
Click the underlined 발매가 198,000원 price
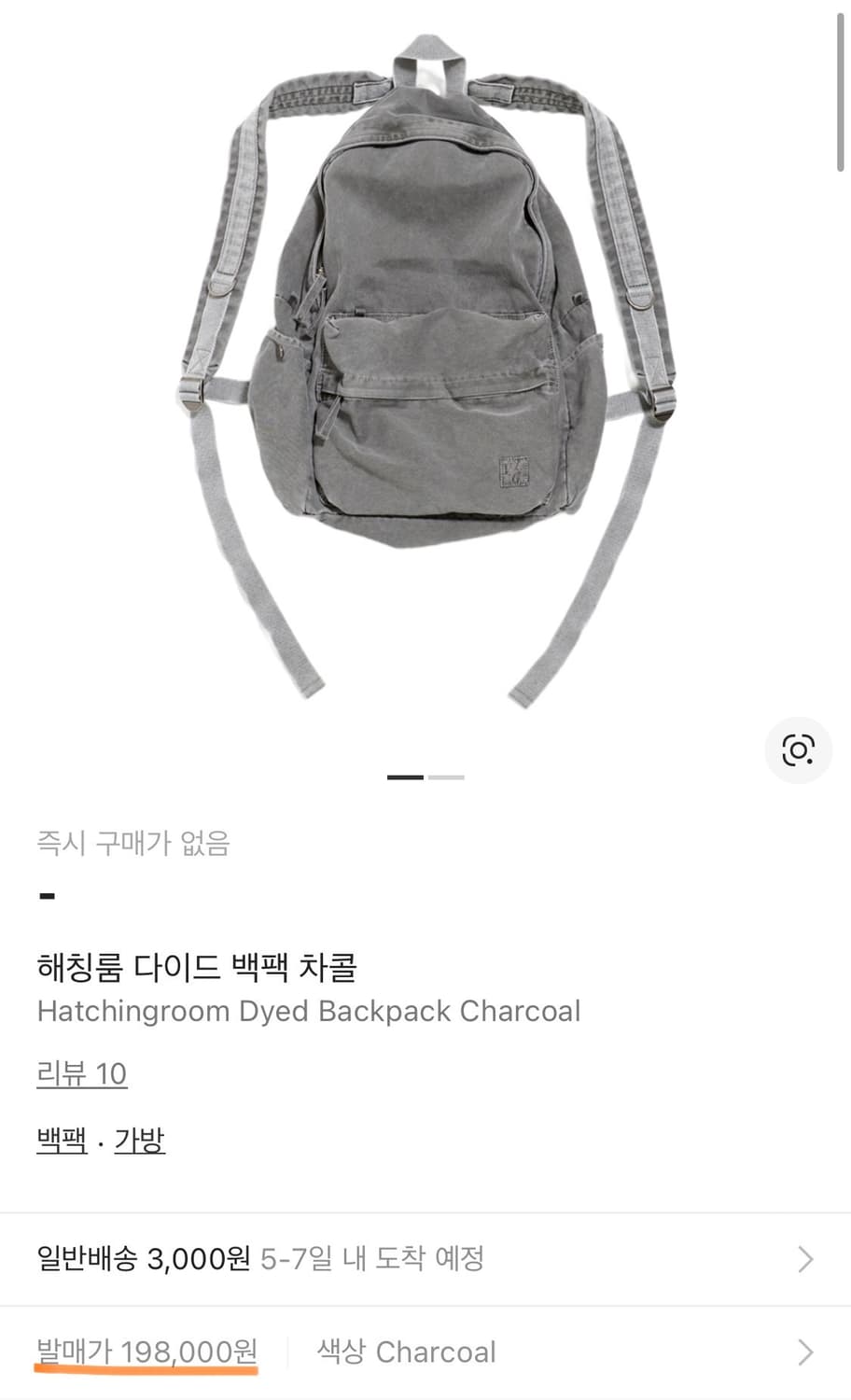click(149, 1351)
